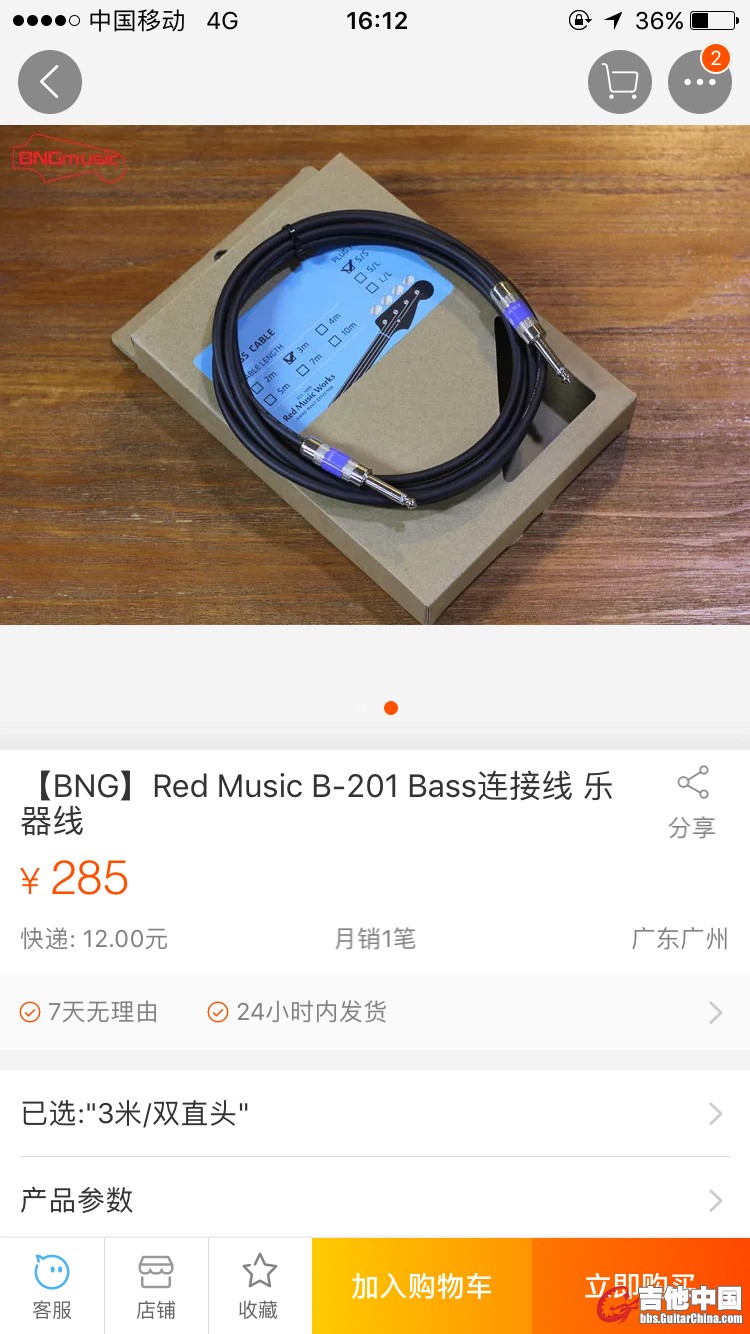Viewport: 750px width, 1334px height.
Task: Open the 产品参数 product specifications
Action: click(x=375, y=1199)
